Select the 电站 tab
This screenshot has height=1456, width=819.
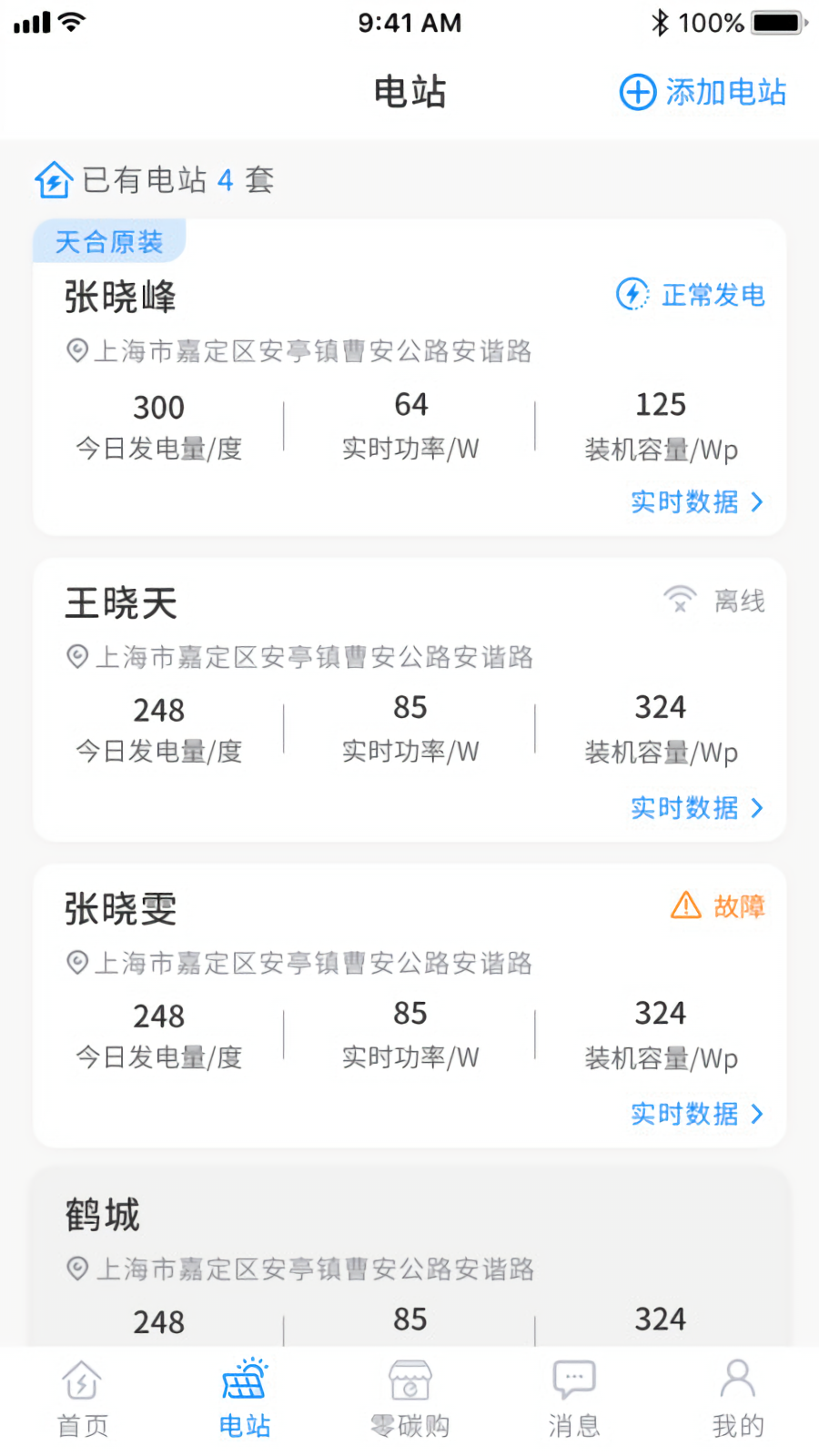[x=245, y=1400]
